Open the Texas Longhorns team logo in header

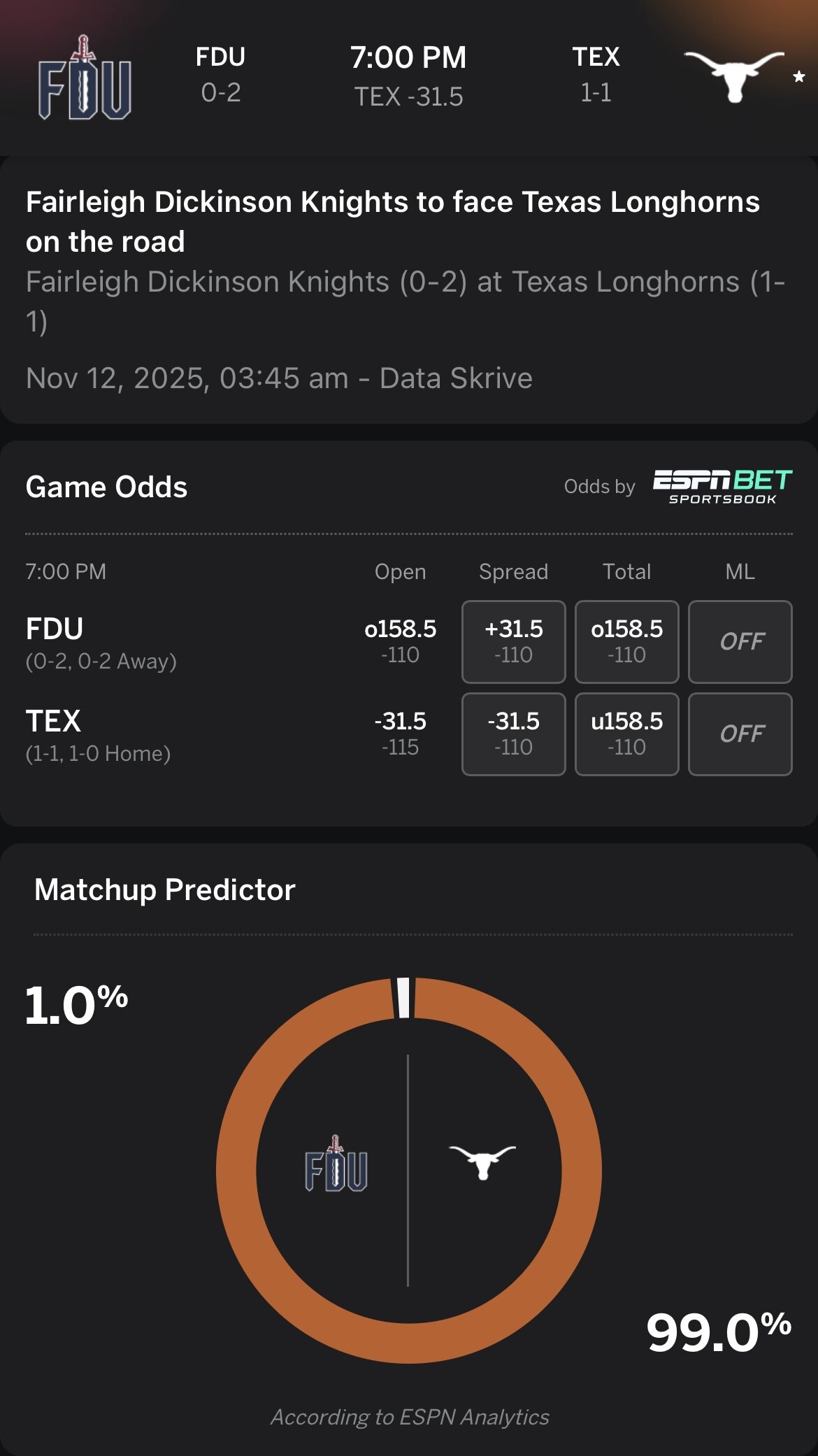(733, 76)
